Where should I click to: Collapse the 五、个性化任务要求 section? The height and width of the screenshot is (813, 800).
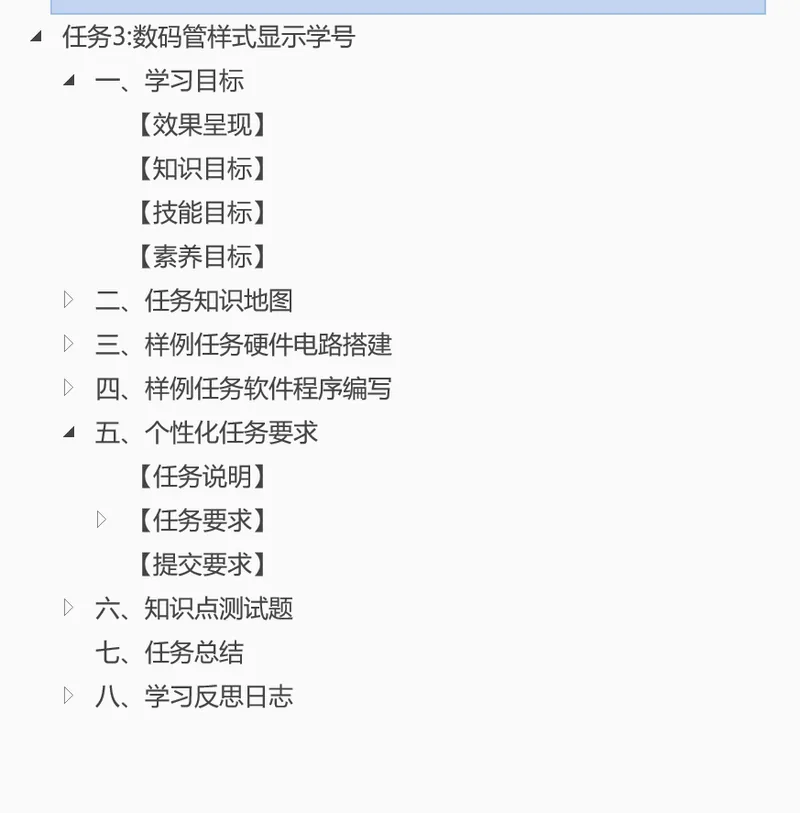coord(69,432)
